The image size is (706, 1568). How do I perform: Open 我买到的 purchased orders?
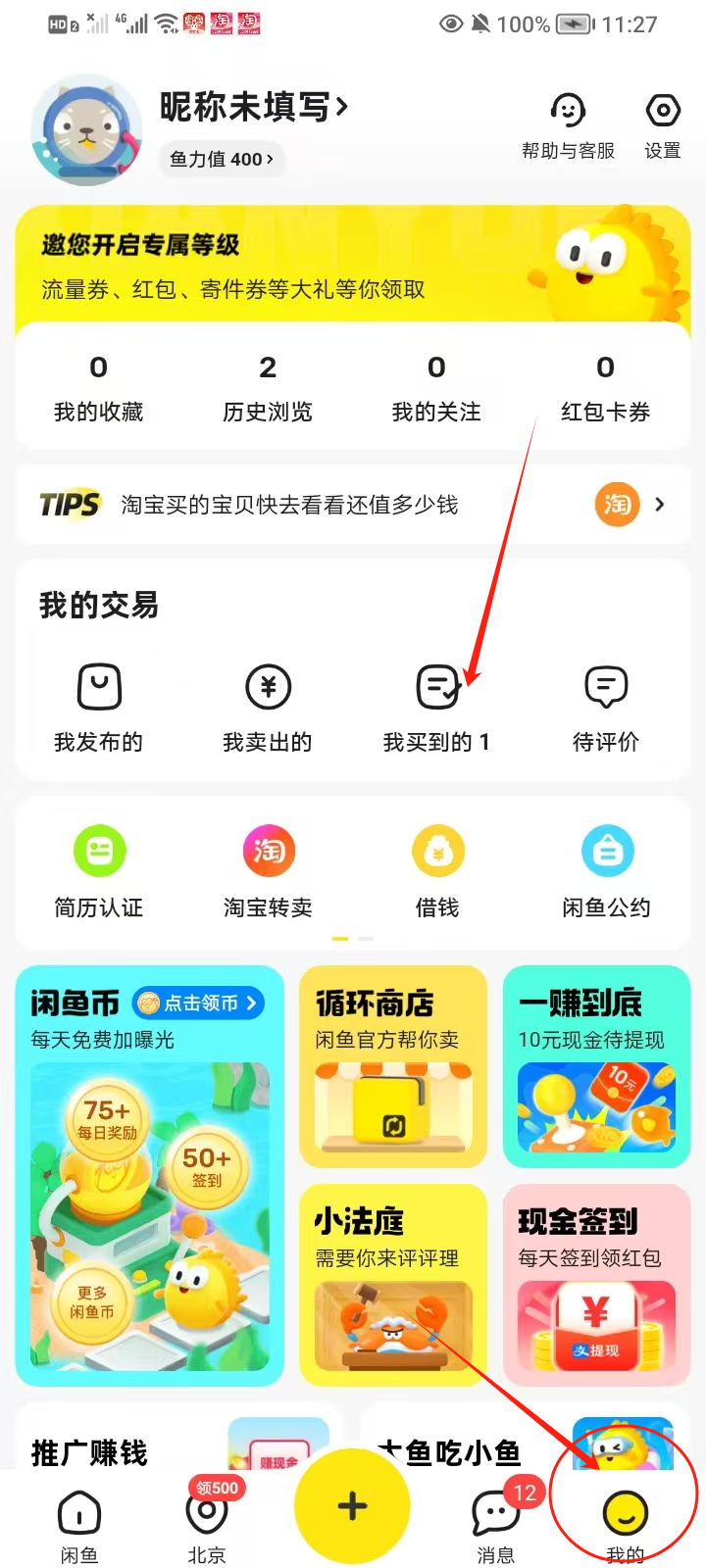coord(436,708)
